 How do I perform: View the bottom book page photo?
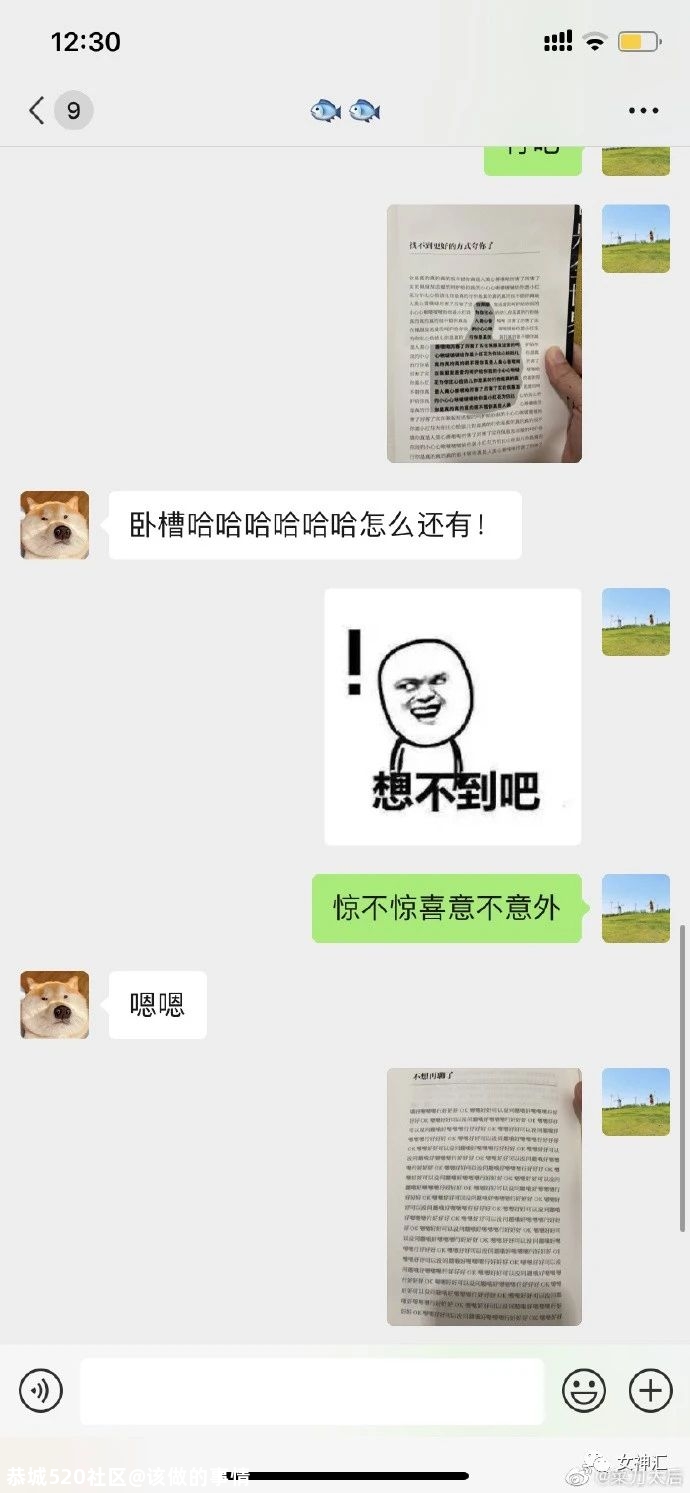point(484,1196)
